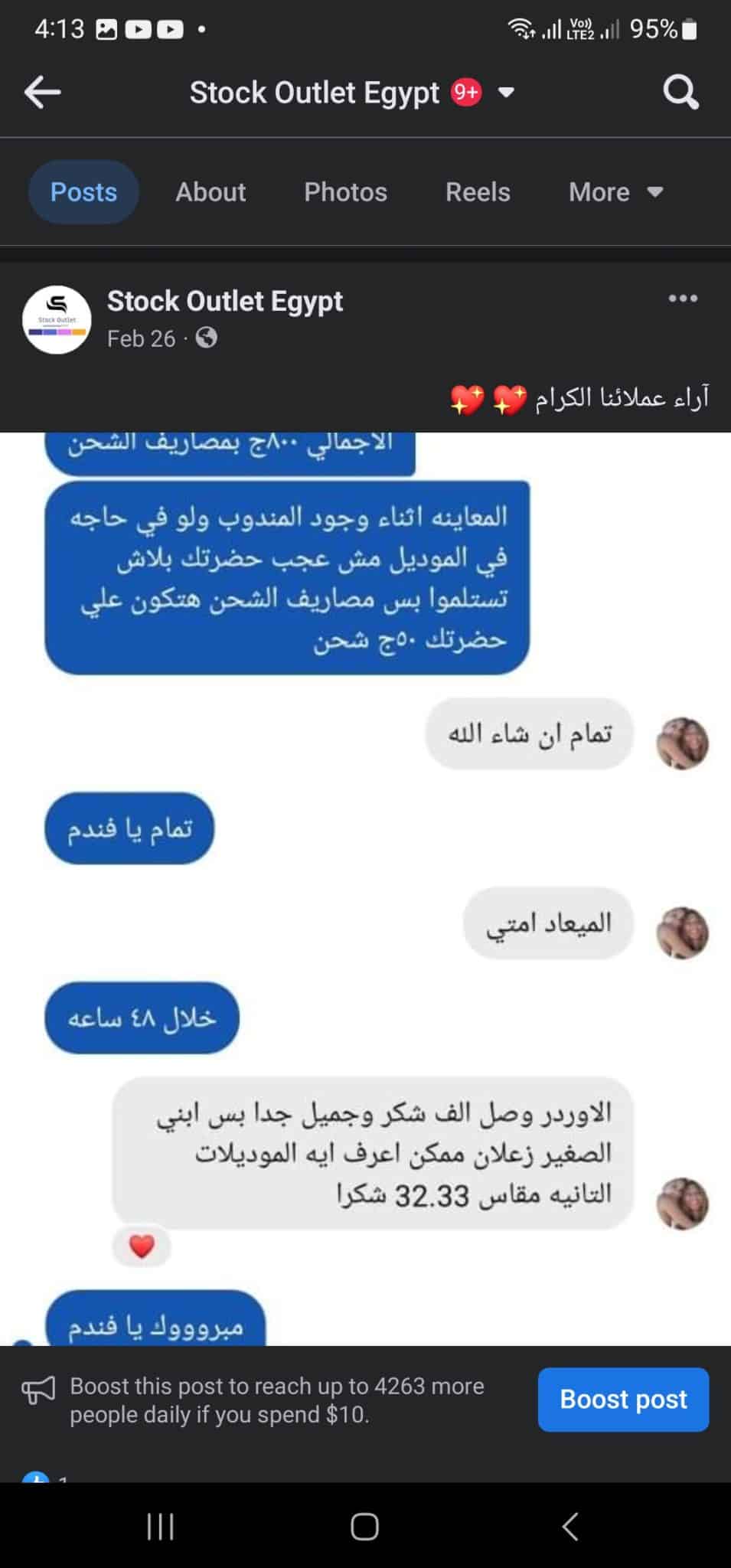This screenshot has height=1568, width=731.
Task: Tap the system home button
Action: pyautogui.click(x=364, y=1526)
